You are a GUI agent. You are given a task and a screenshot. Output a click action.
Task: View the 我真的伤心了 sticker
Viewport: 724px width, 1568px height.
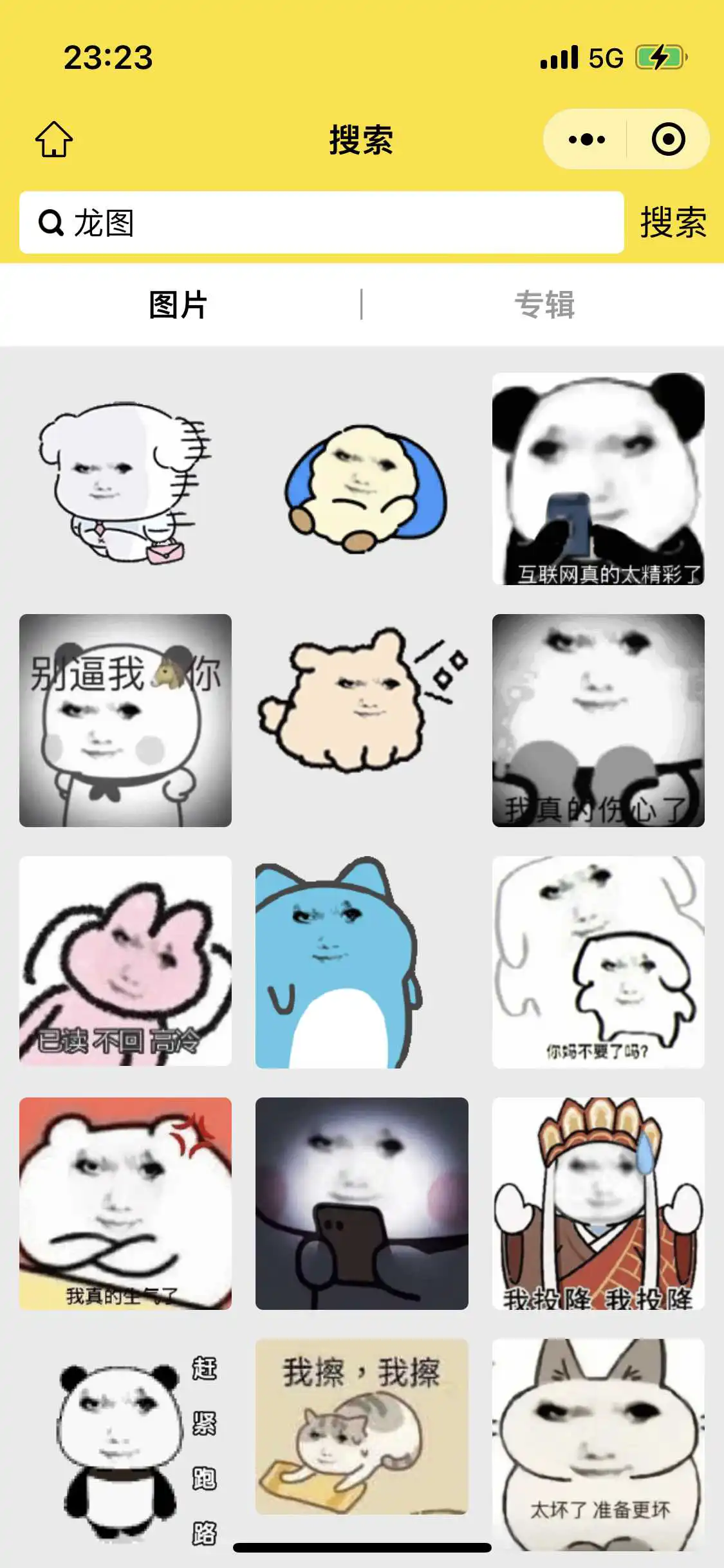[598, 720]
